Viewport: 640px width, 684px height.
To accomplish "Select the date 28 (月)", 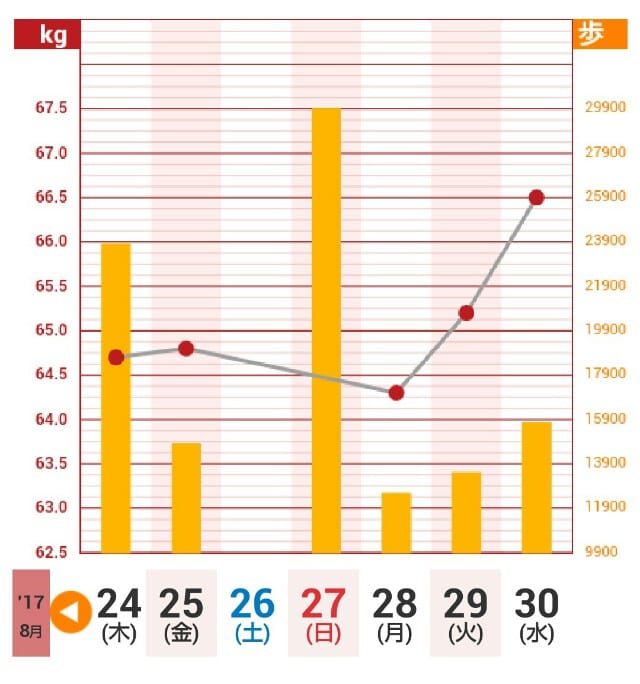I will point(394,614).
